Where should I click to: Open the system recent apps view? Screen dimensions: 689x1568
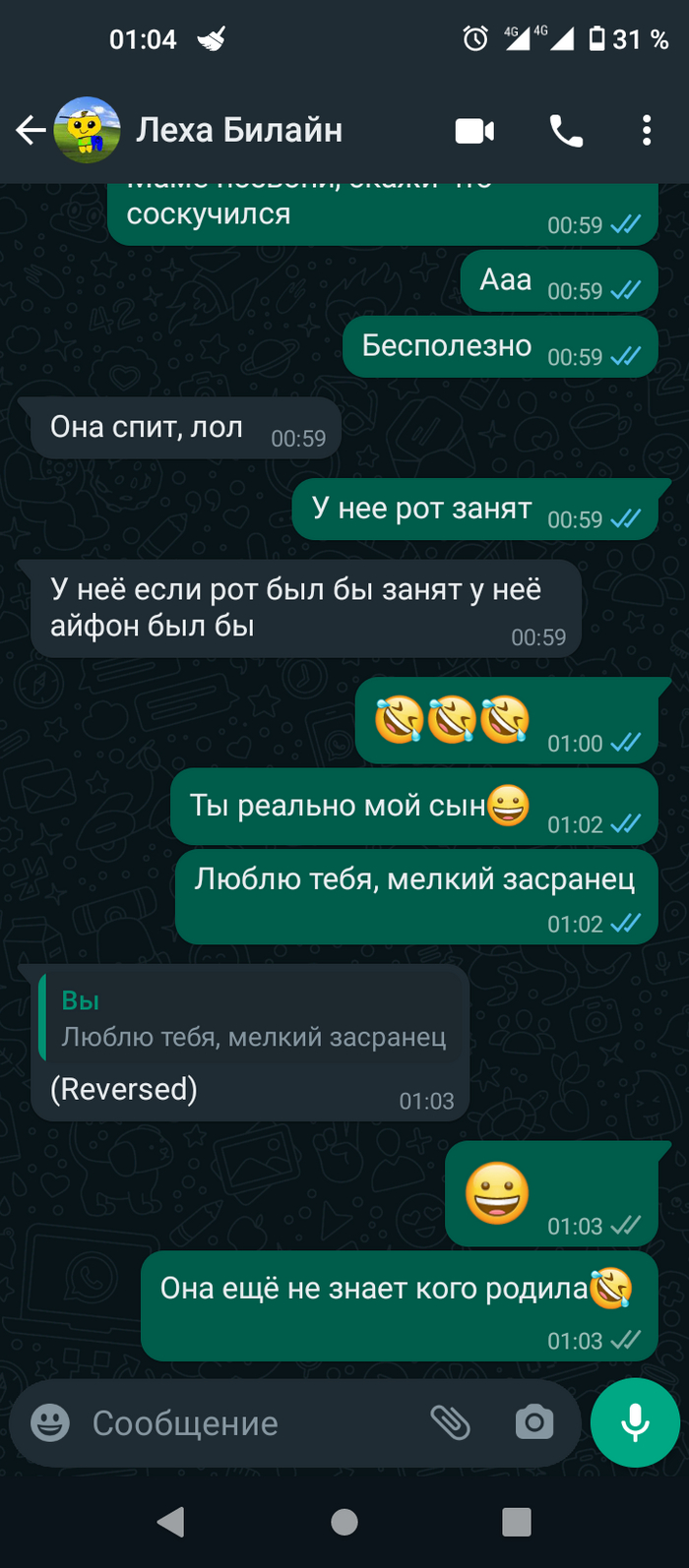click(517, 1522)
